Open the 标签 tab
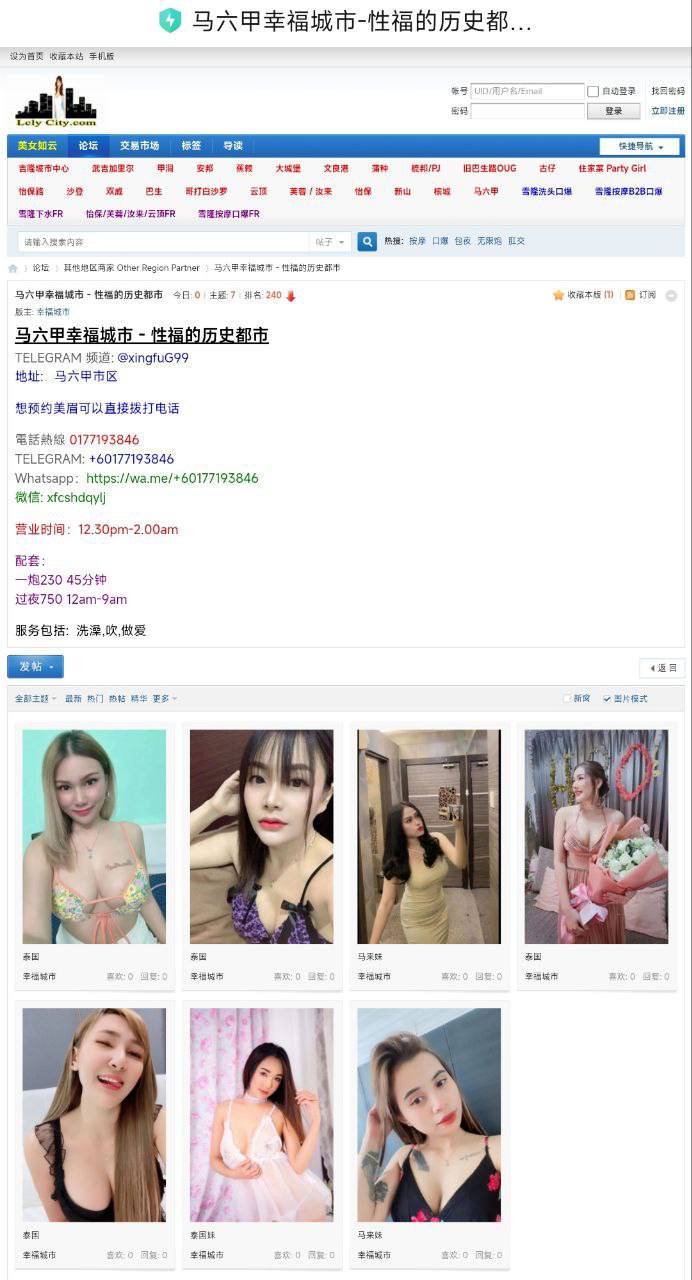 point(190,146)
